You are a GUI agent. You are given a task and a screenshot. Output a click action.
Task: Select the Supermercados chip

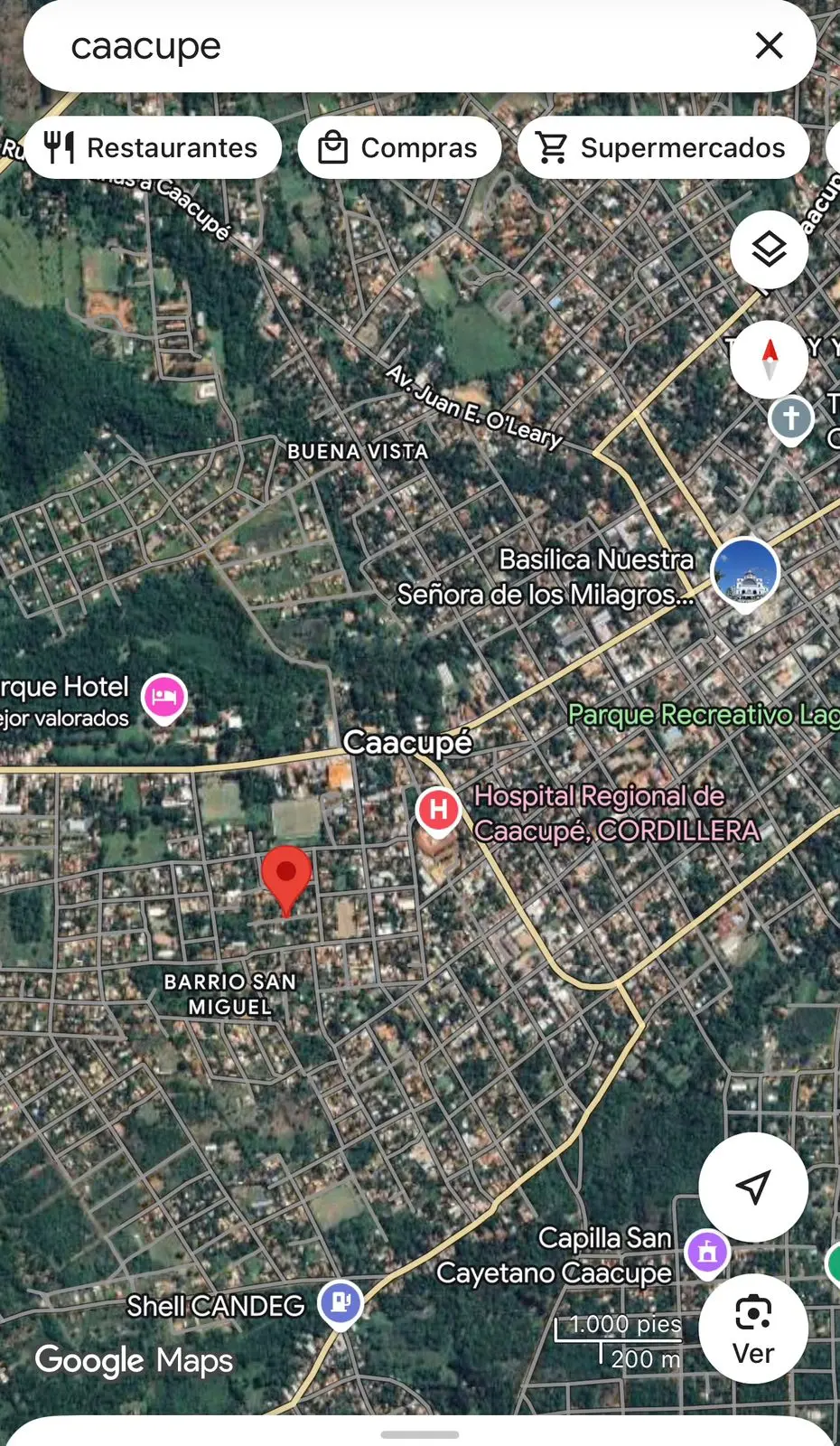tap(662, 147)
